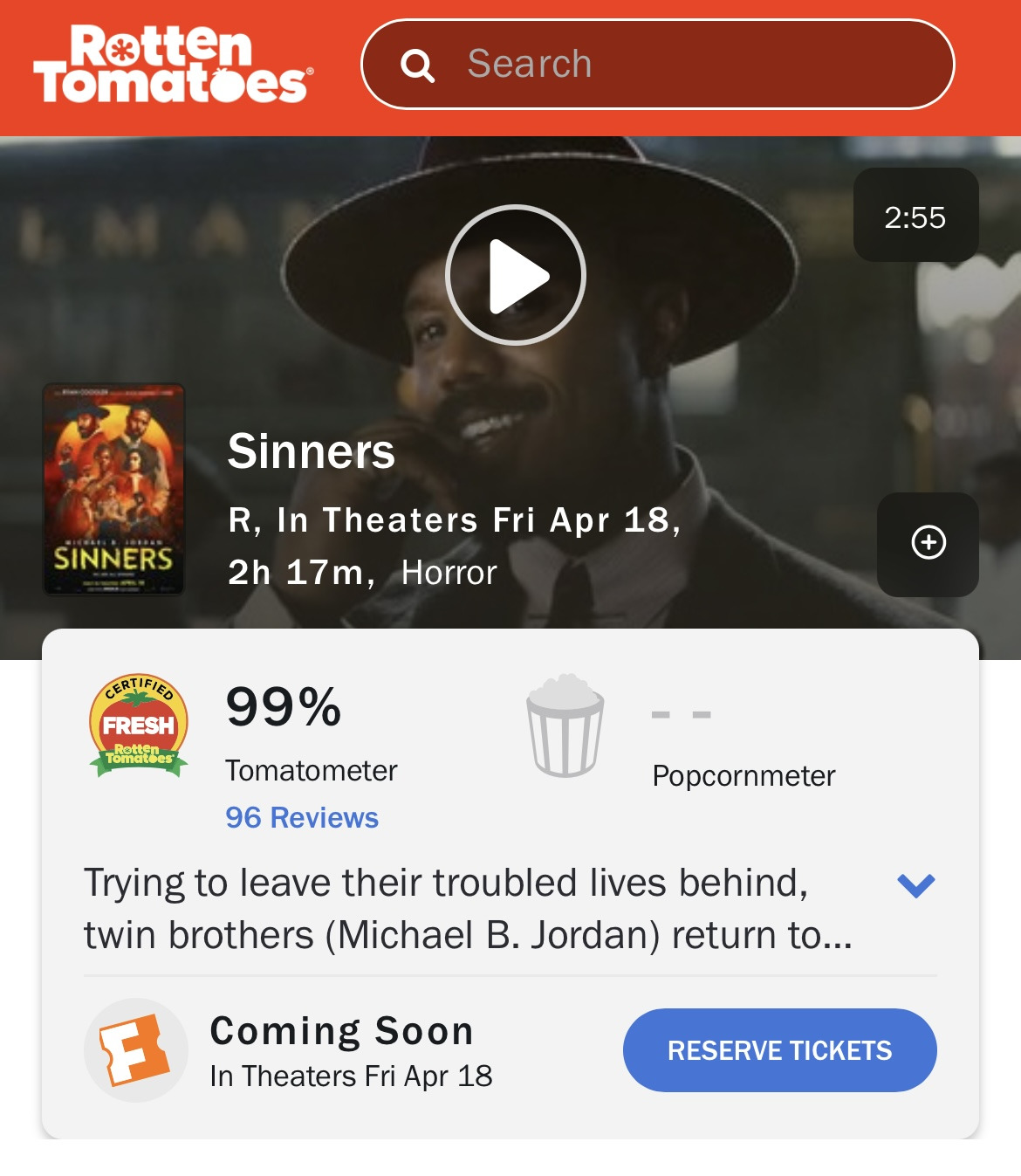The width and height of the screenshot is (1021, 1176).
Task: Add Sinners to watchlist with plus icon
Action: coord(928,543)
